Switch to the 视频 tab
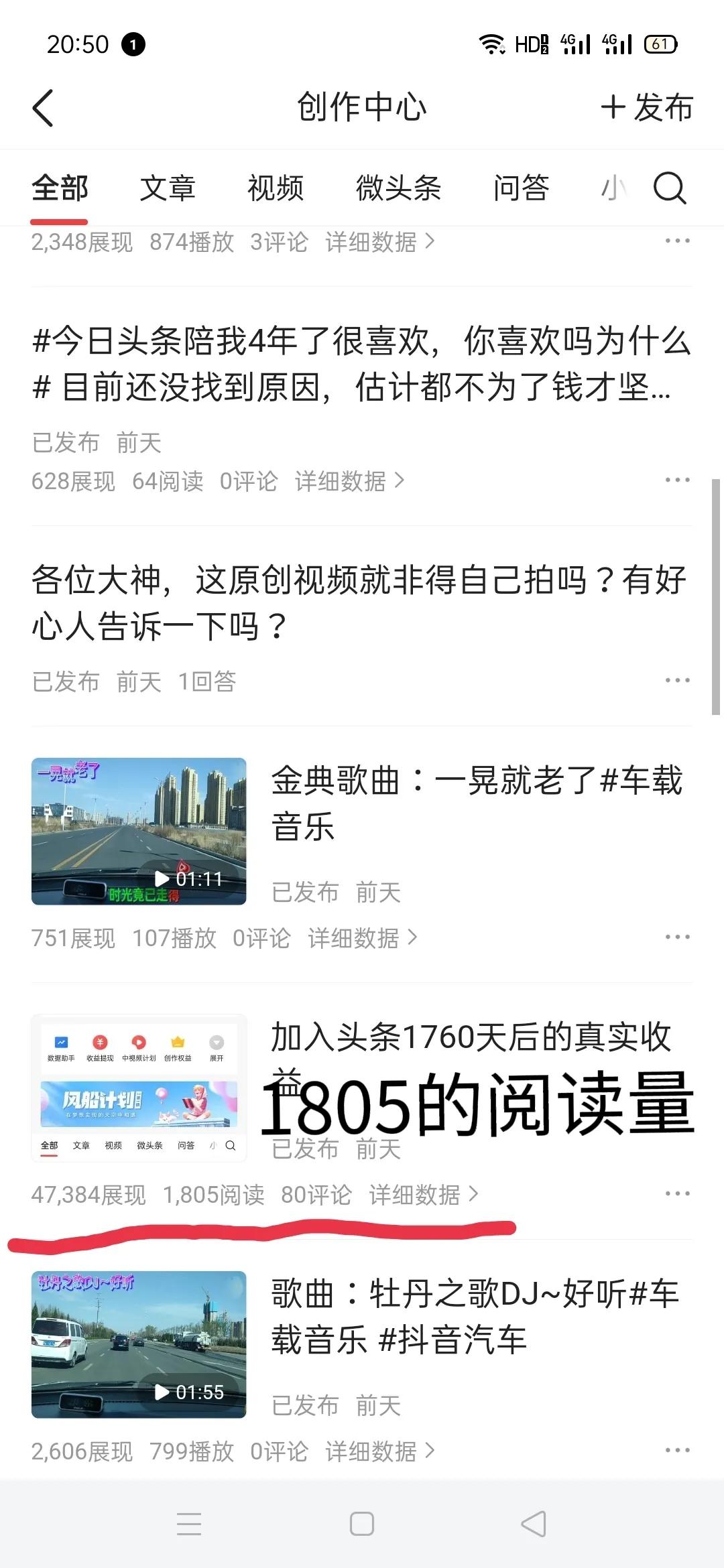724x1568 pixels. click(x=276, y=188)
